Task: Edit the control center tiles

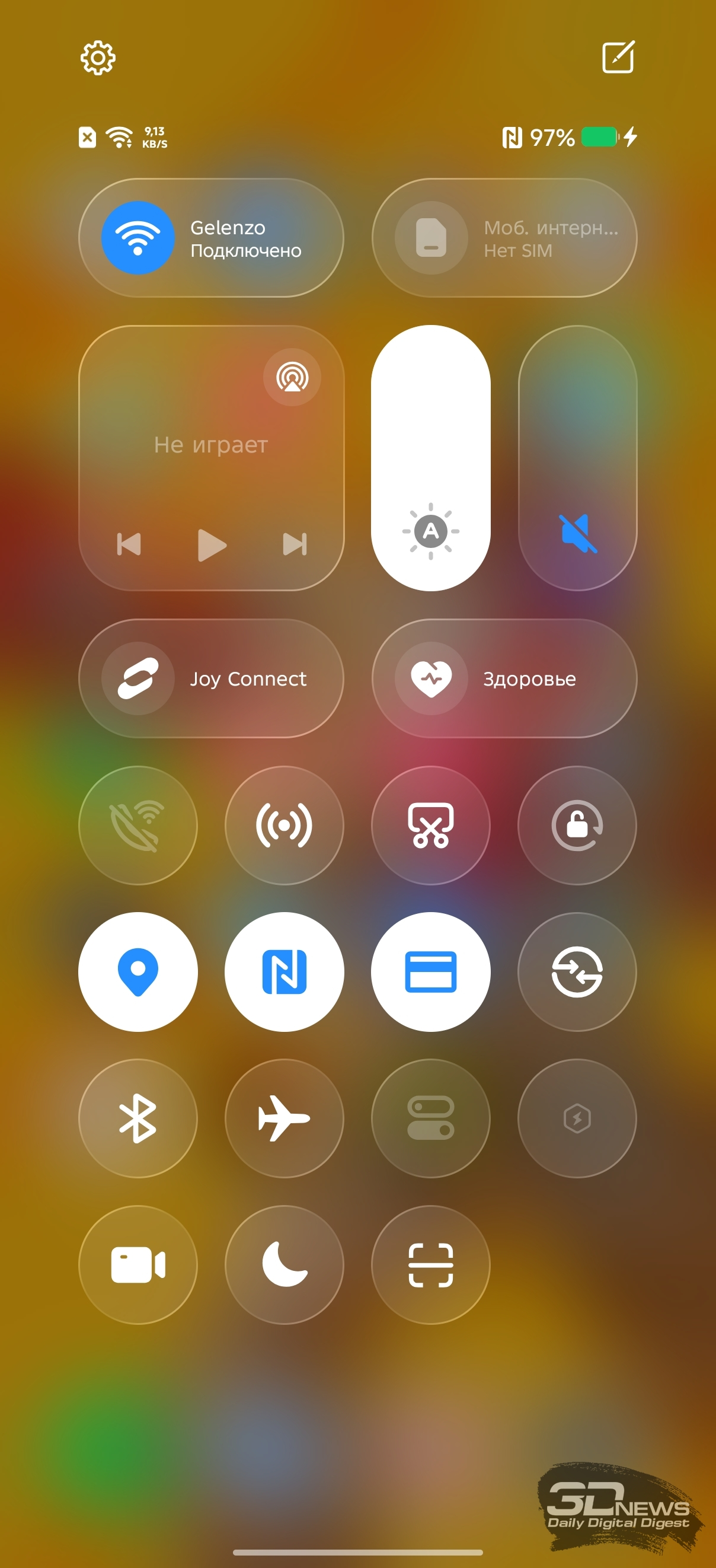Action: 618,57
